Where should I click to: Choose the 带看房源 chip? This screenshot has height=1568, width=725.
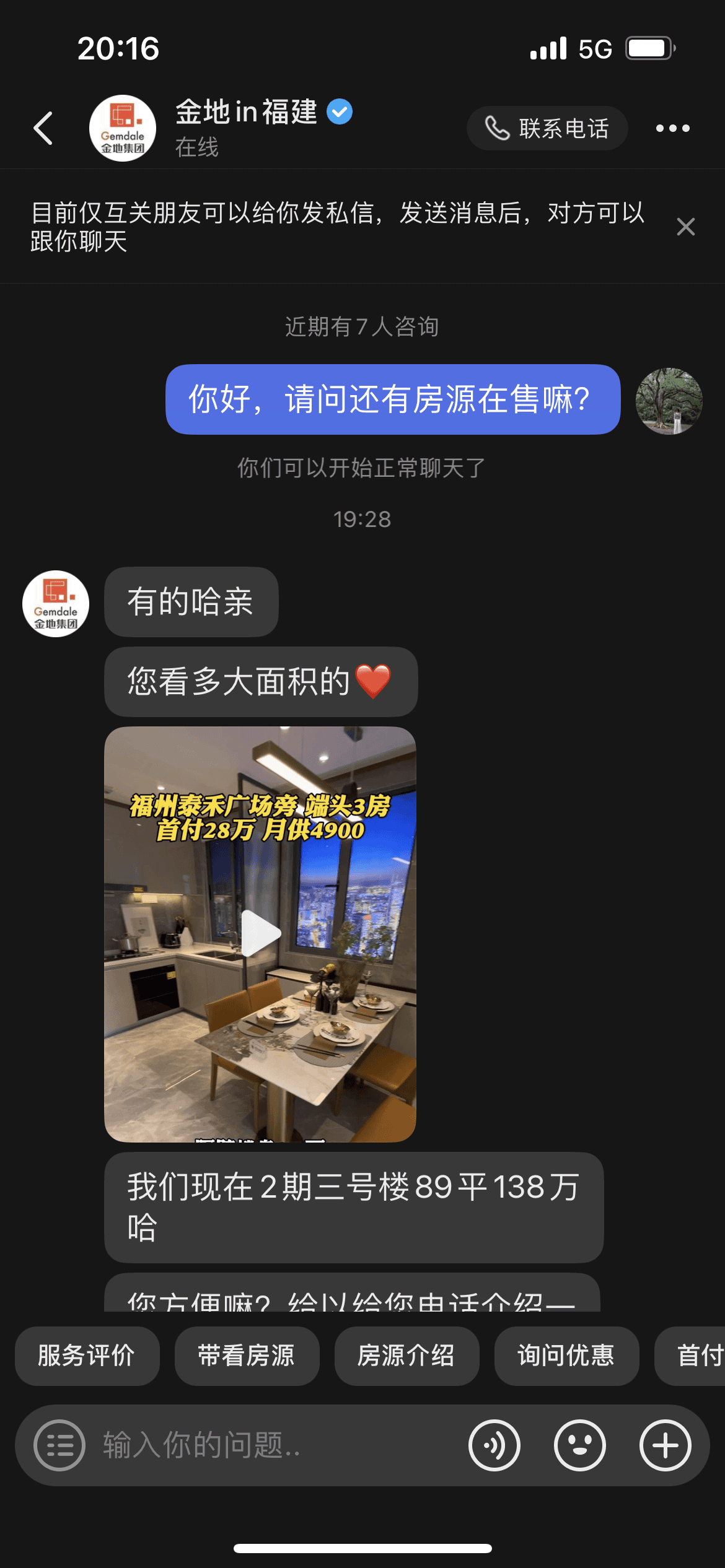tap(247, 1356)
